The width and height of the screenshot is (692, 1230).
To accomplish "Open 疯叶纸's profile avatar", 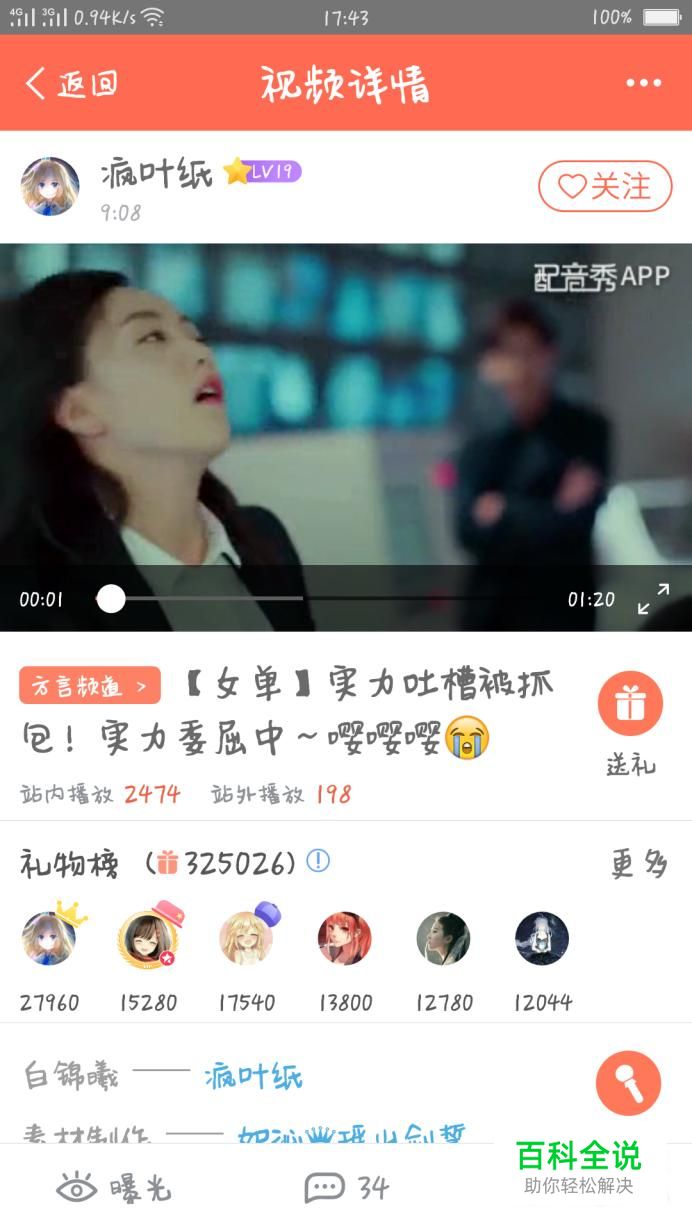I will click(50, 187).
